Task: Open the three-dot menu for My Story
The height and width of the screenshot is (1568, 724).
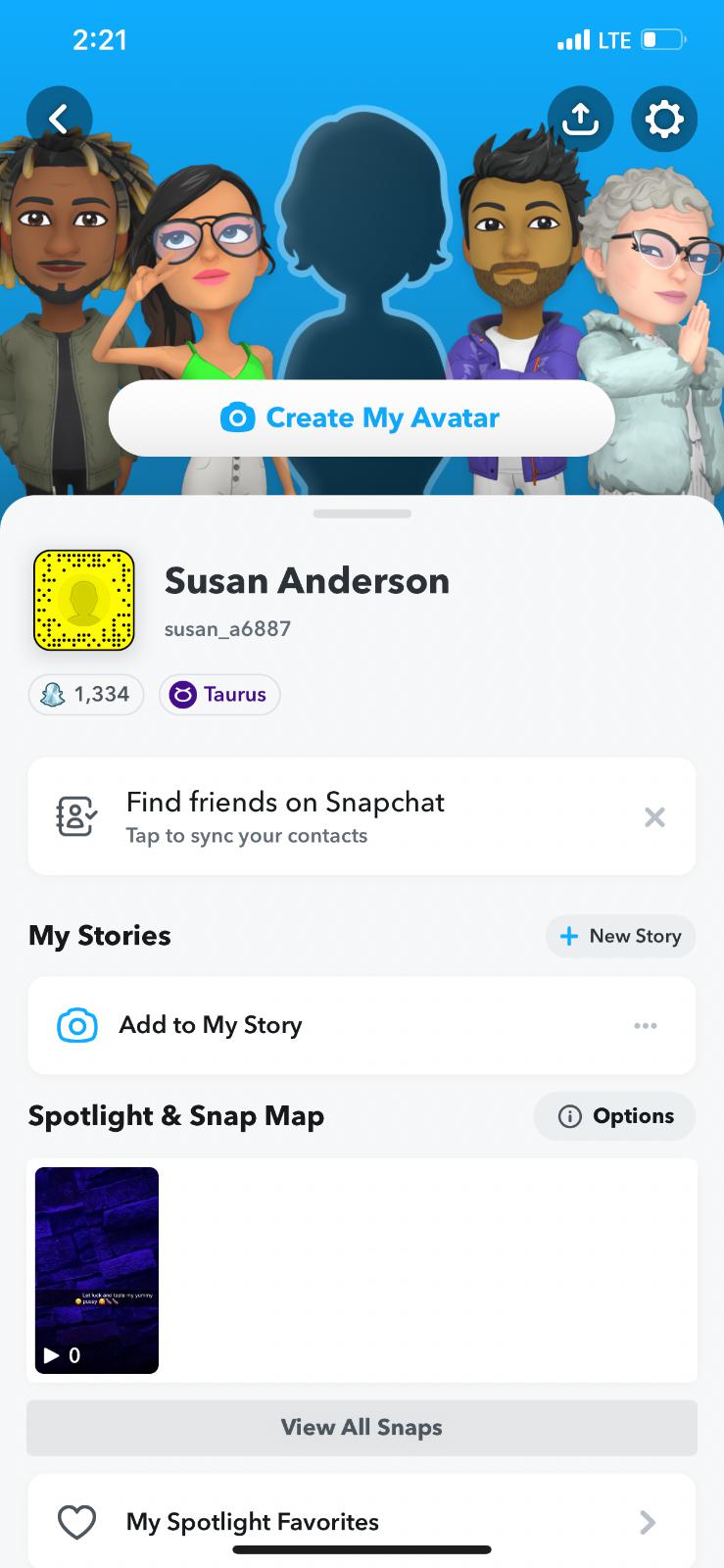Action: (646, 1025)
